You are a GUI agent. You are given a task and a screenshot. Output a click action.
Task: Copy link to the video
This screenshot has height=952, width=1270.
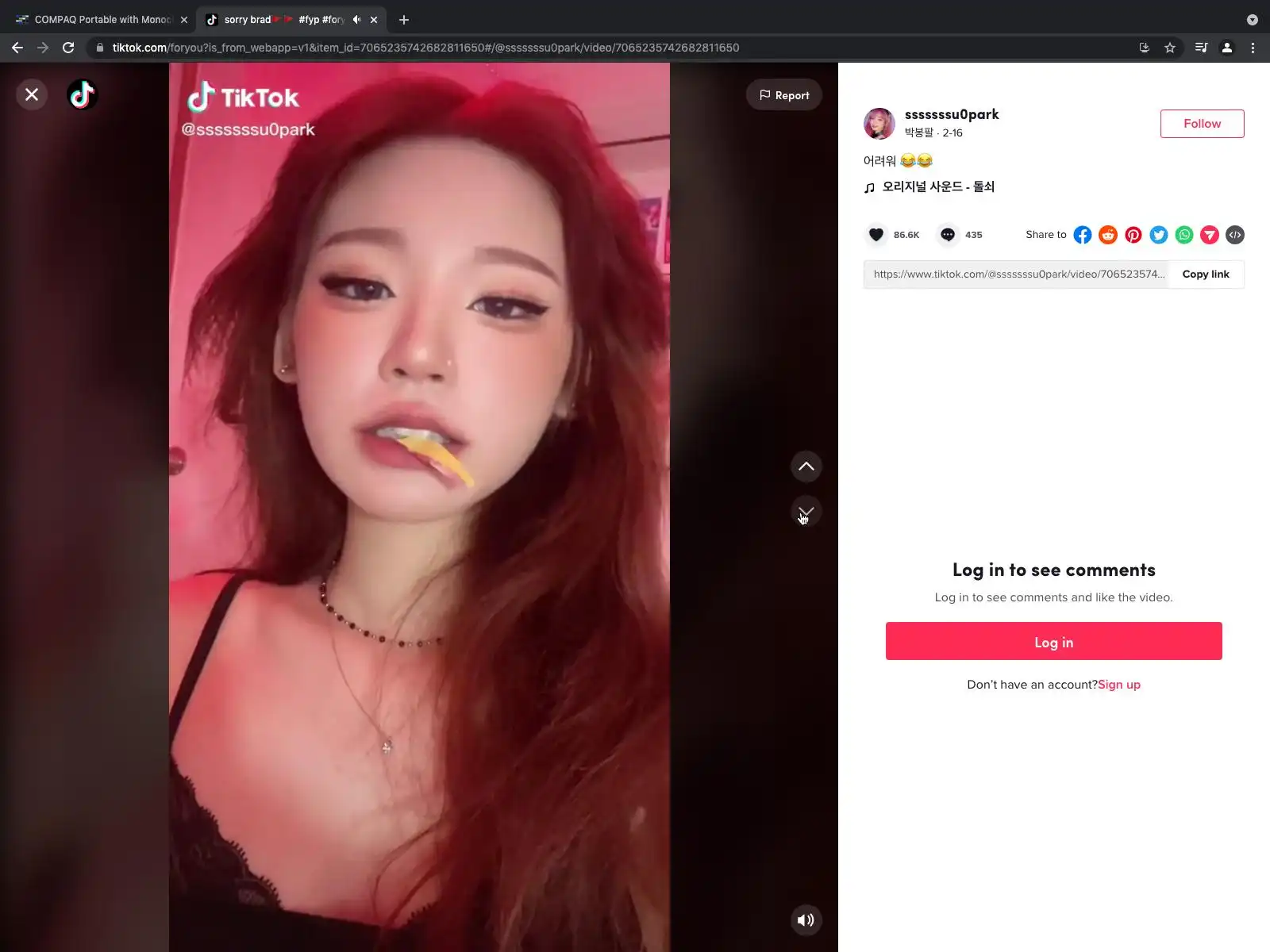tap(1205, 274)
